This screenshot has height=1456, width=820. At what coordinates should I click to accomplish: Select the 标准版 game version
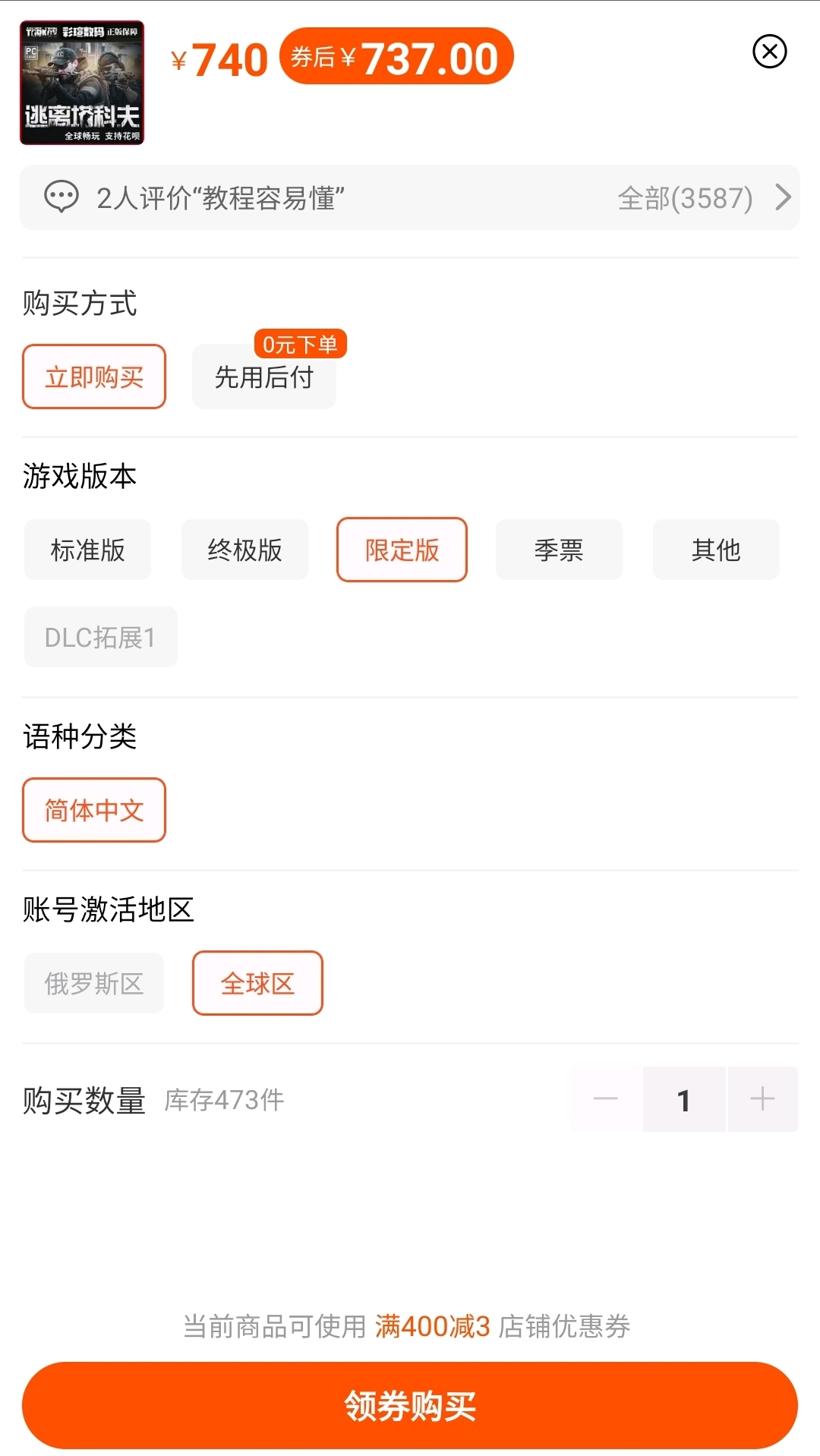pos(88,550)
